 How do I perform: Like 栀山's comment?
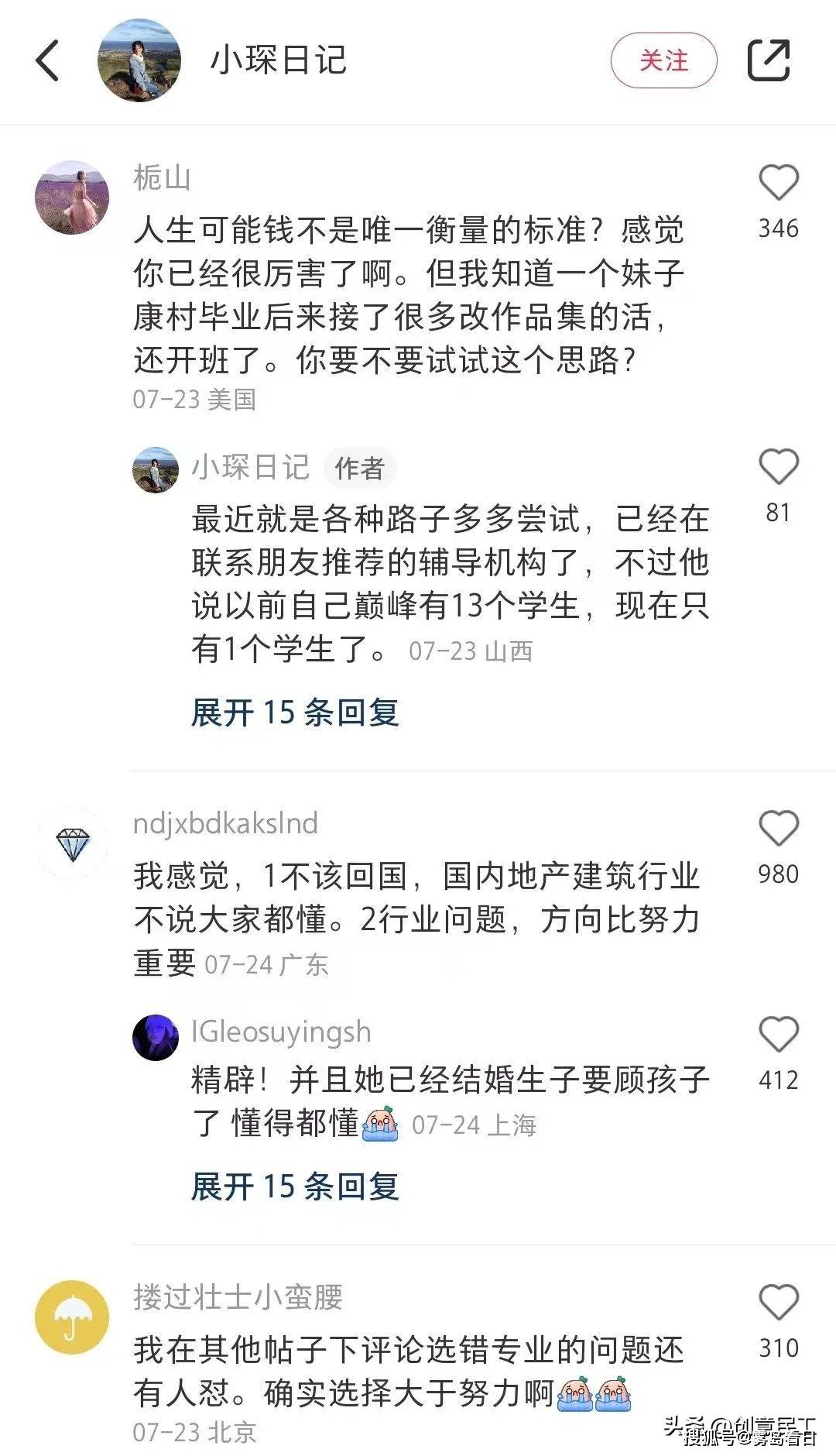point(778,184)
